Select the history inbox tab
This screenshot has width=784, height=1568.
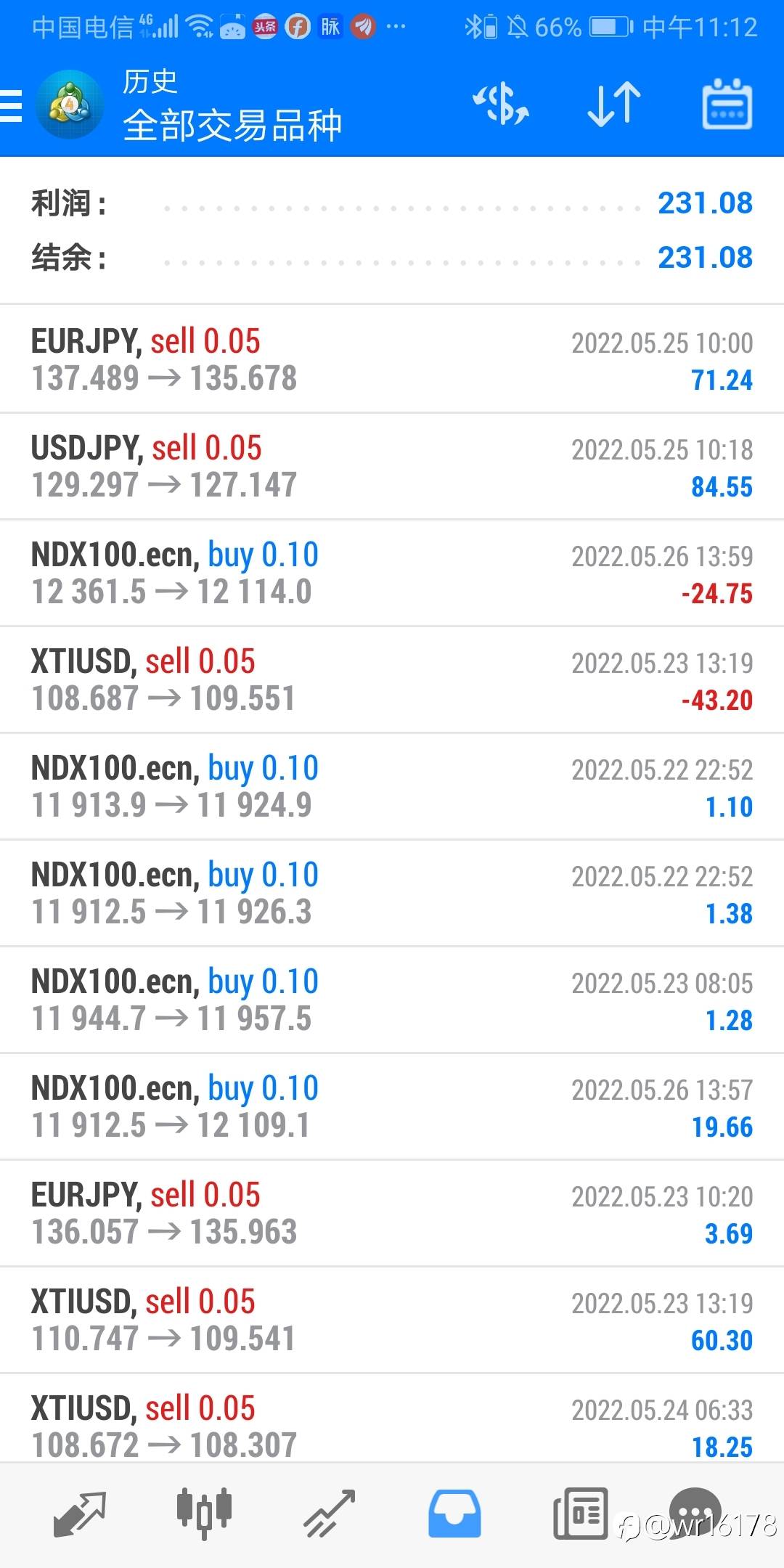coord(454,1514)
